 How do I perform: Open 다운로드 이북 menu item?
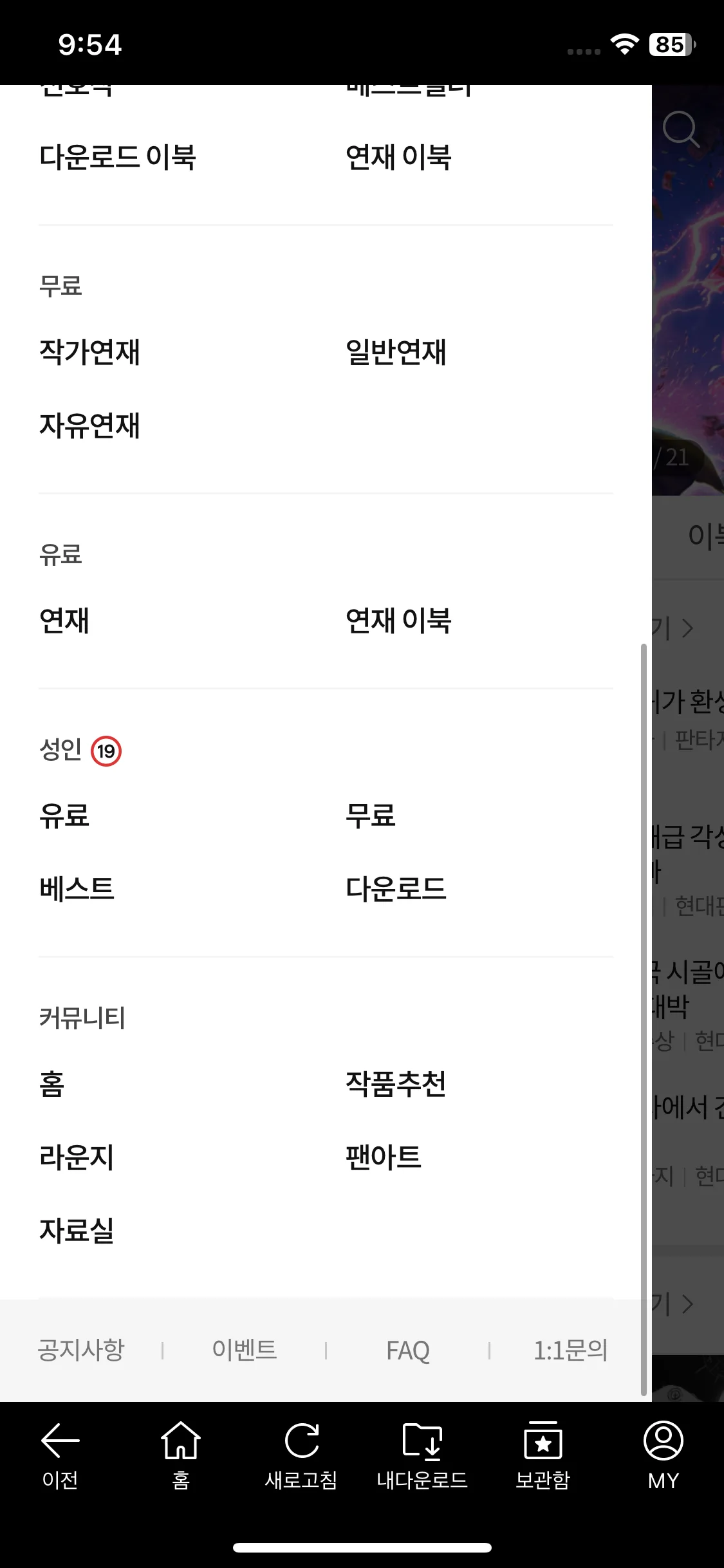[x=118, y=157]
